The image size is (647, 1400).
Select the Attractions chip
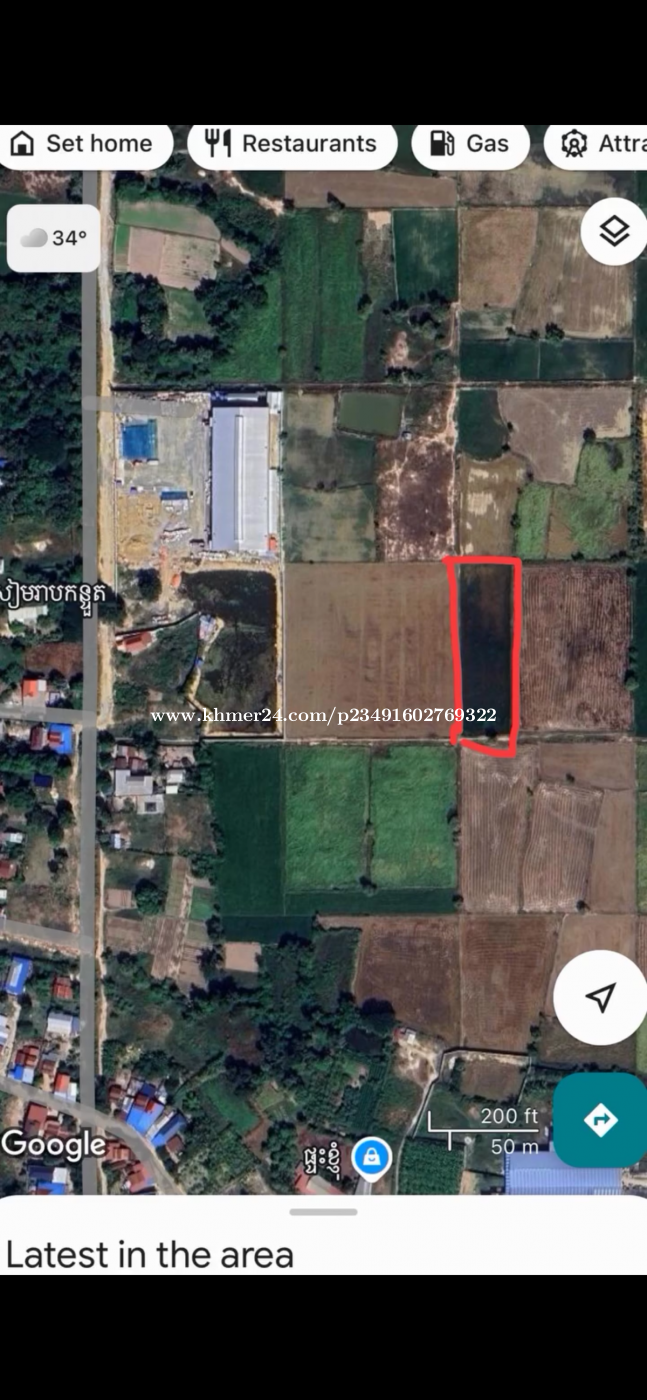point(596,145)
